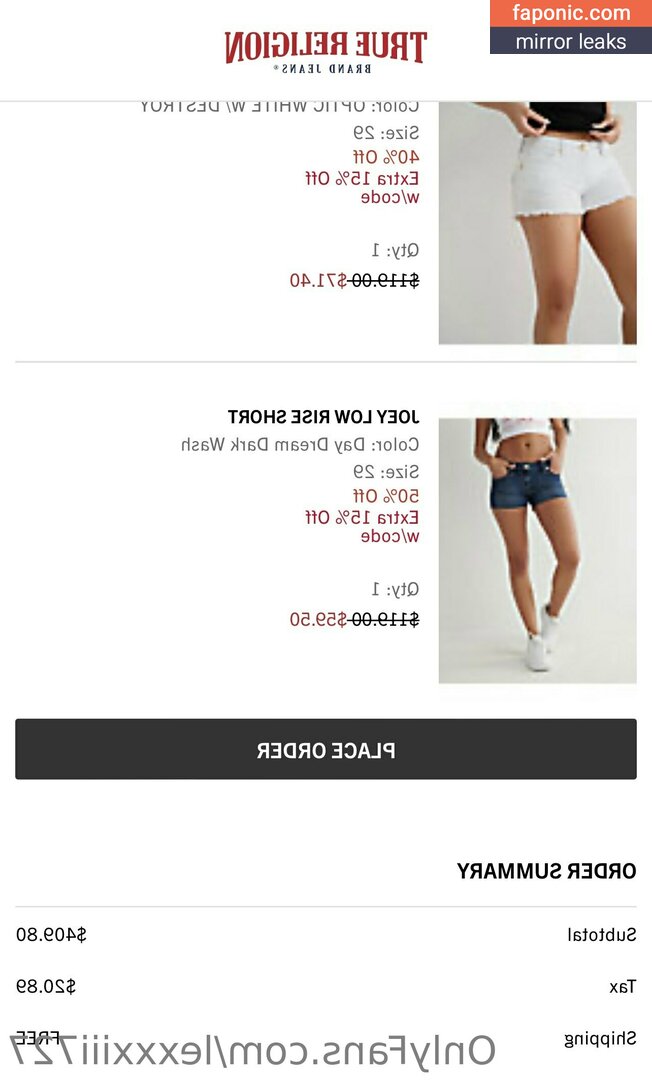Screen dimensions: 652x1080
Task: Open the white destroyed shorts product image
Action: 537,222
